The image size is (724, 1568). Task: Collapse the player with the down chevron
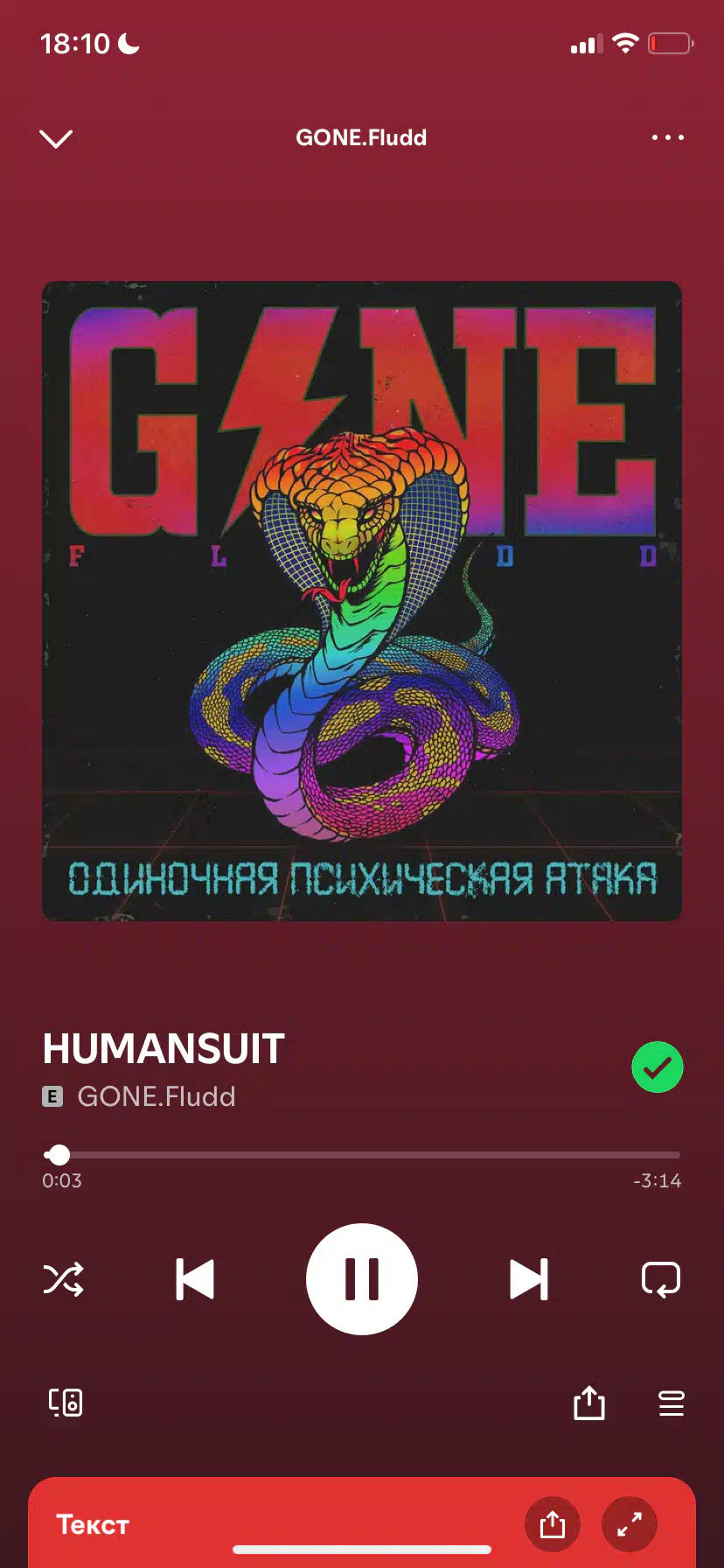(56, 138)
